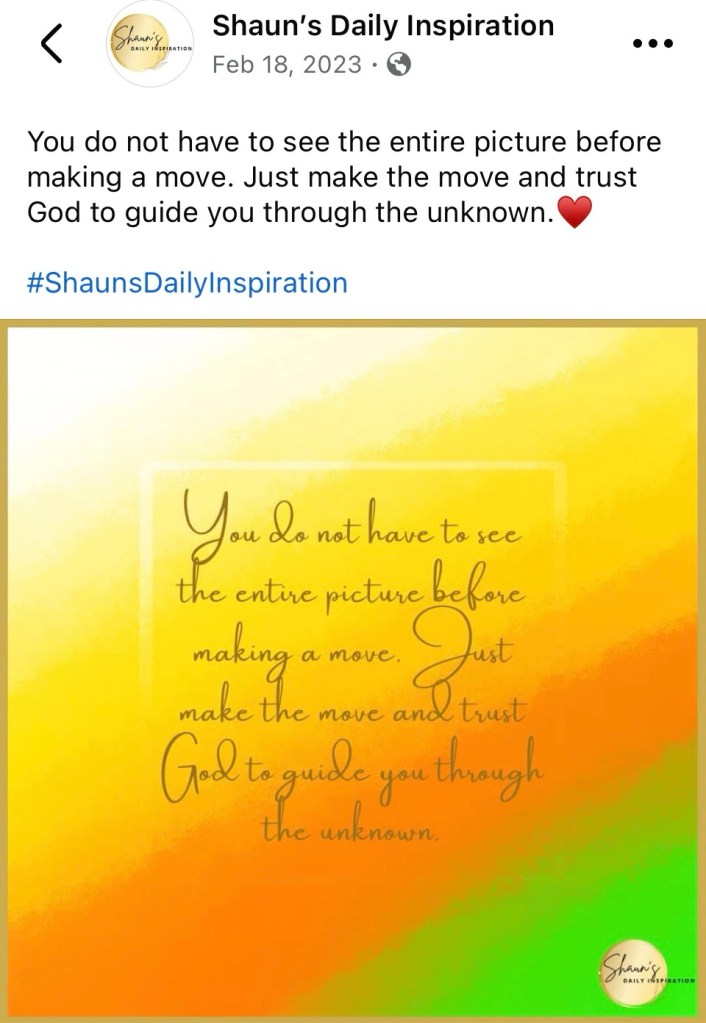Go back using the back arrow
This screenshot has height=1023, width=706.
[52, 44]
